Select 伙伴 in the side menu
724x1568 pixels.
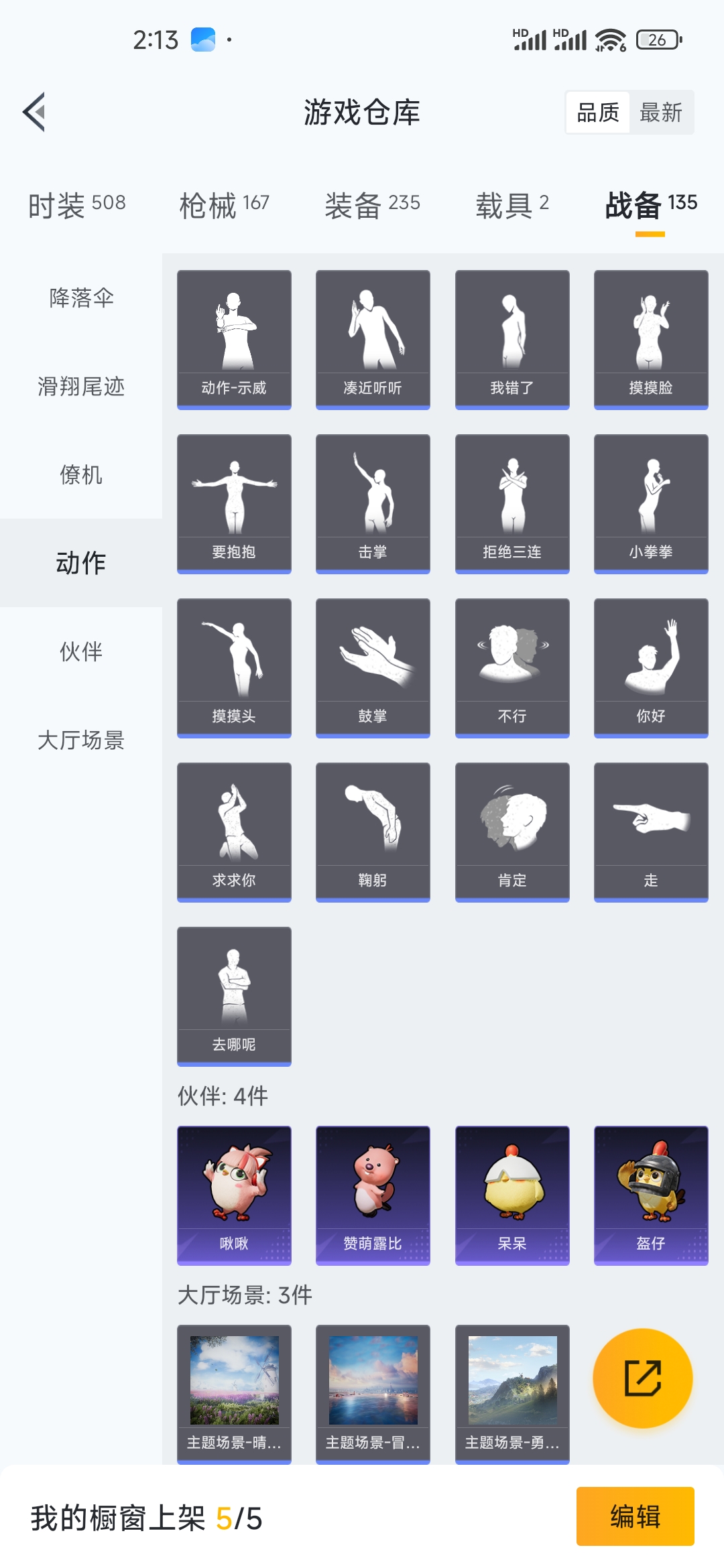81,651
